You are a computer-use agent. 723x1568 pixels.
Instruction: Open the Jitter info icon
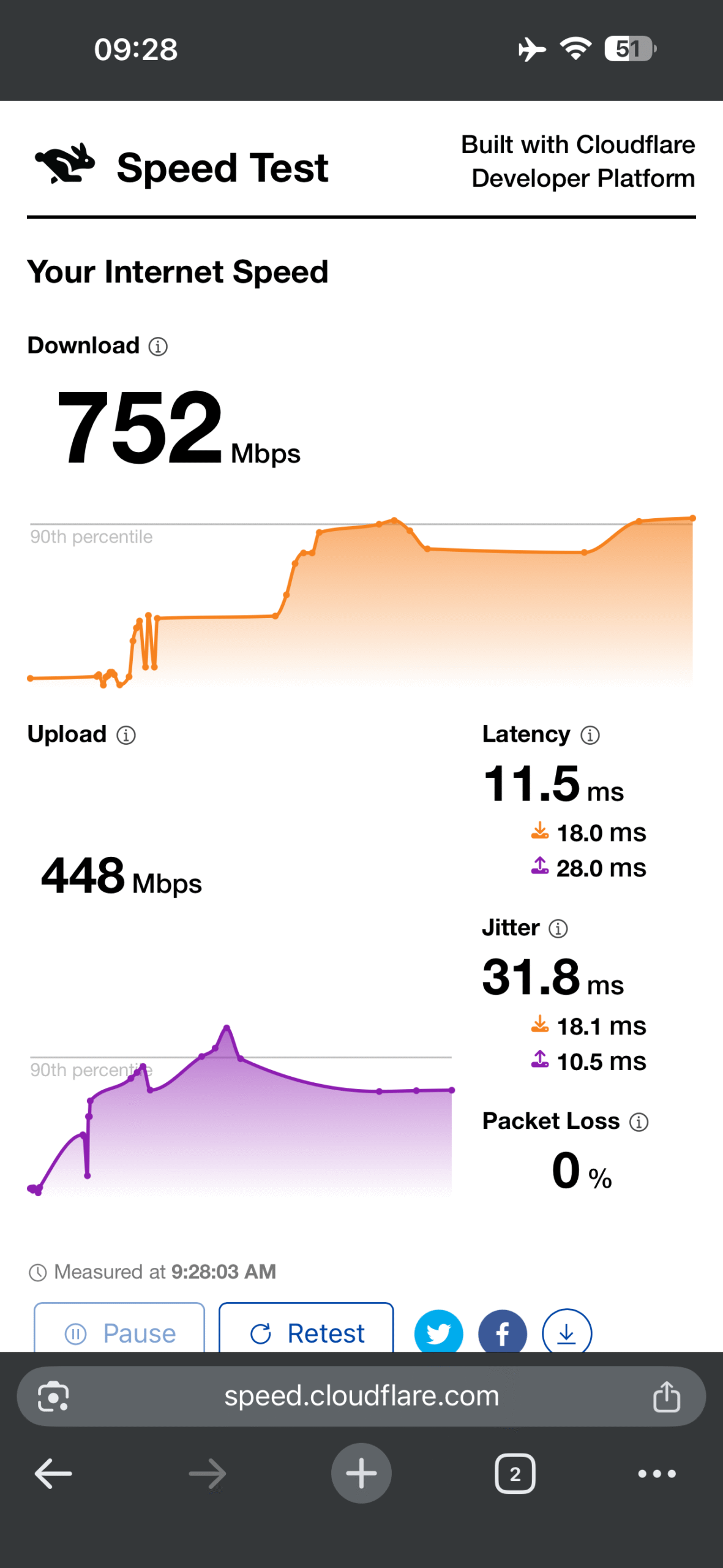[558, 929]
